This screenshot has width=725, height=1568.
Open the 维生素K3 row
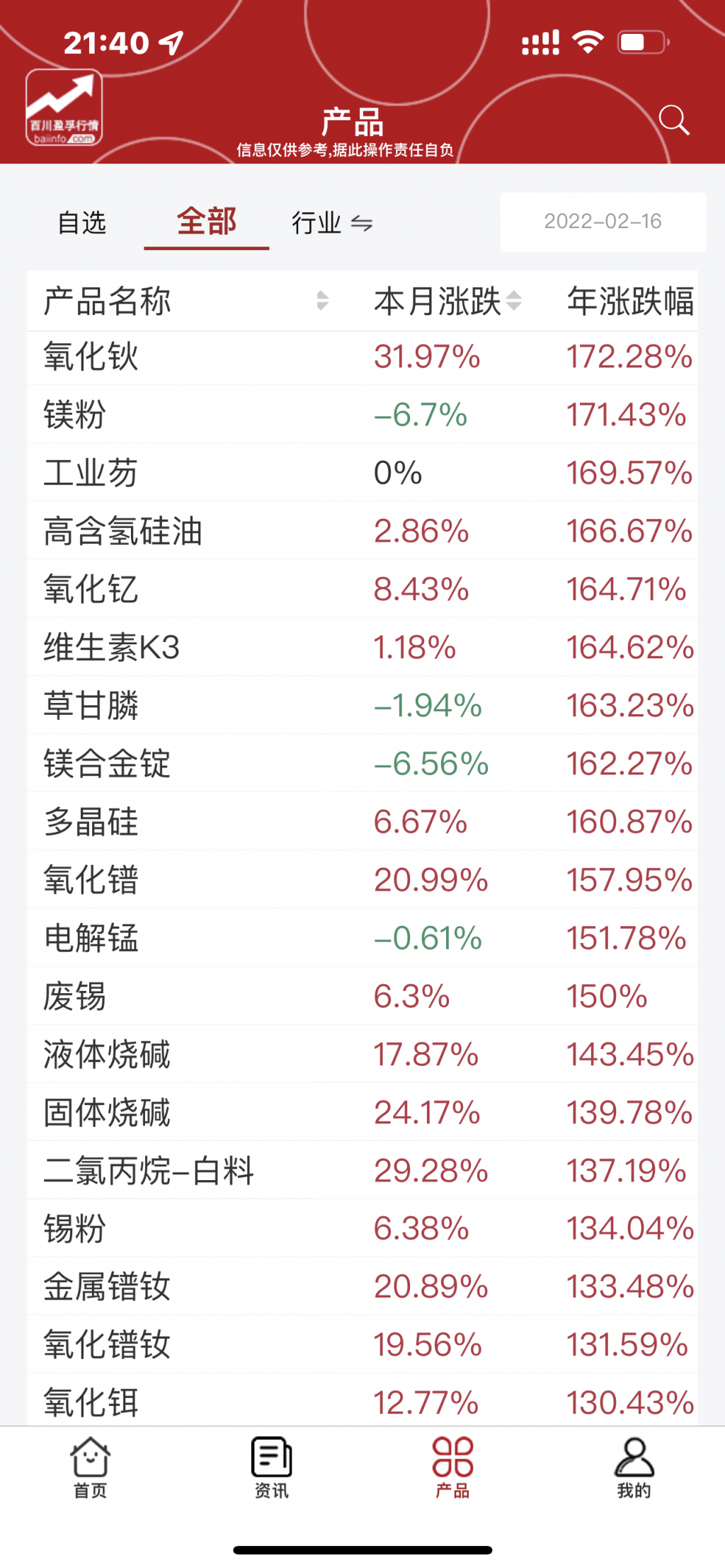point(362,647)
